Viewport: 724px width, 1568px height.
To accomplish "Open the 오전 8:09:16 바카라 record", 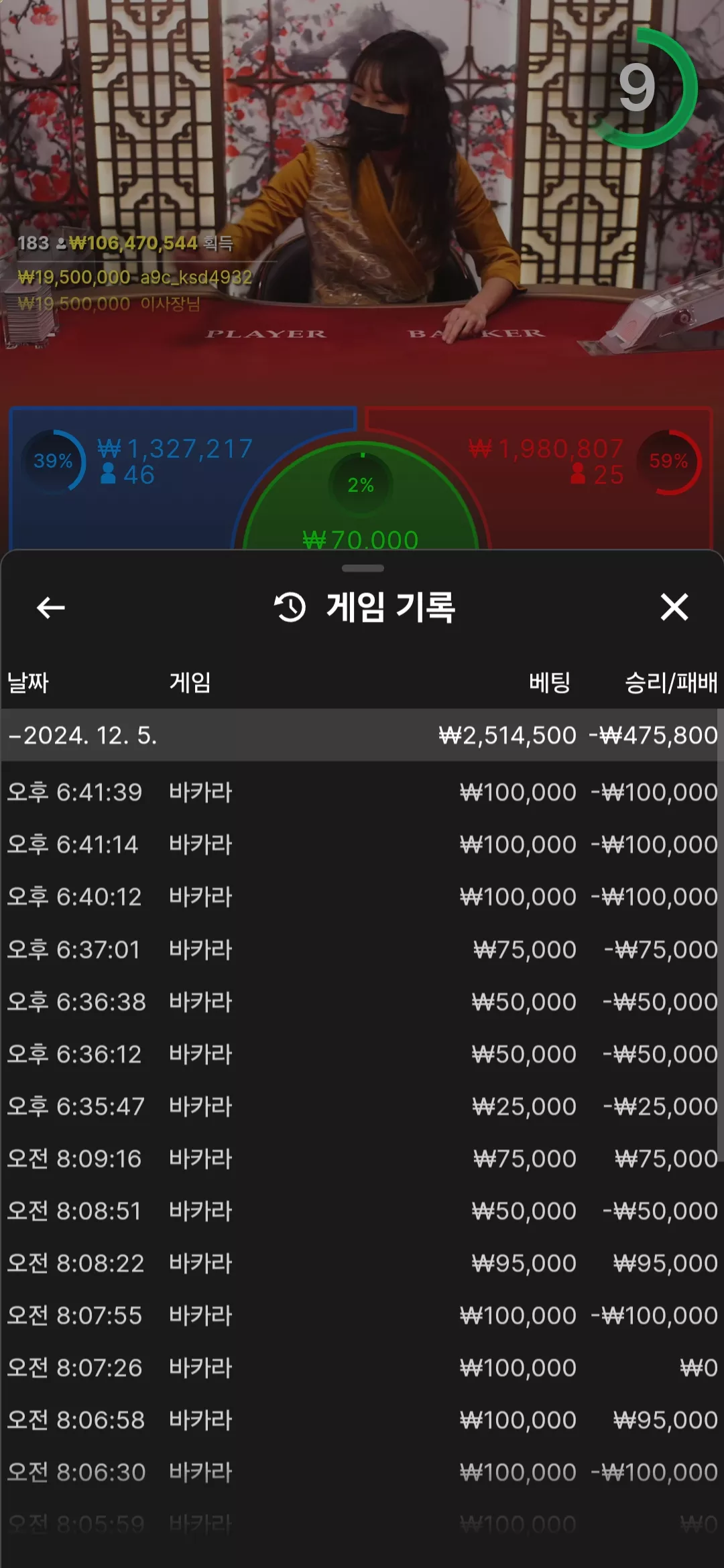I will (x=362, y=1158).
